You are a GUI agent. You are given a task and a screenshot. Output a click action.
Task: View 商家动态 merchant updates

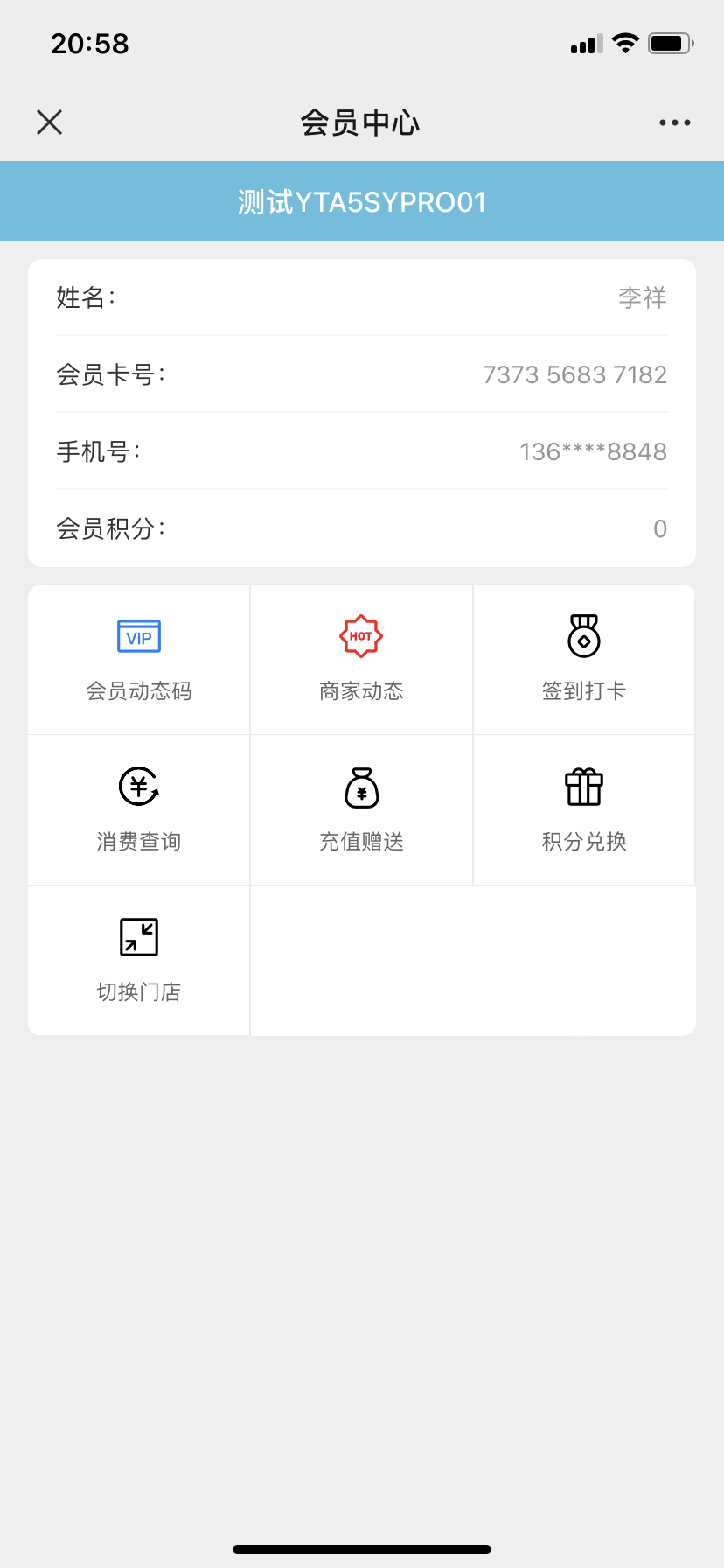(361, 660)
